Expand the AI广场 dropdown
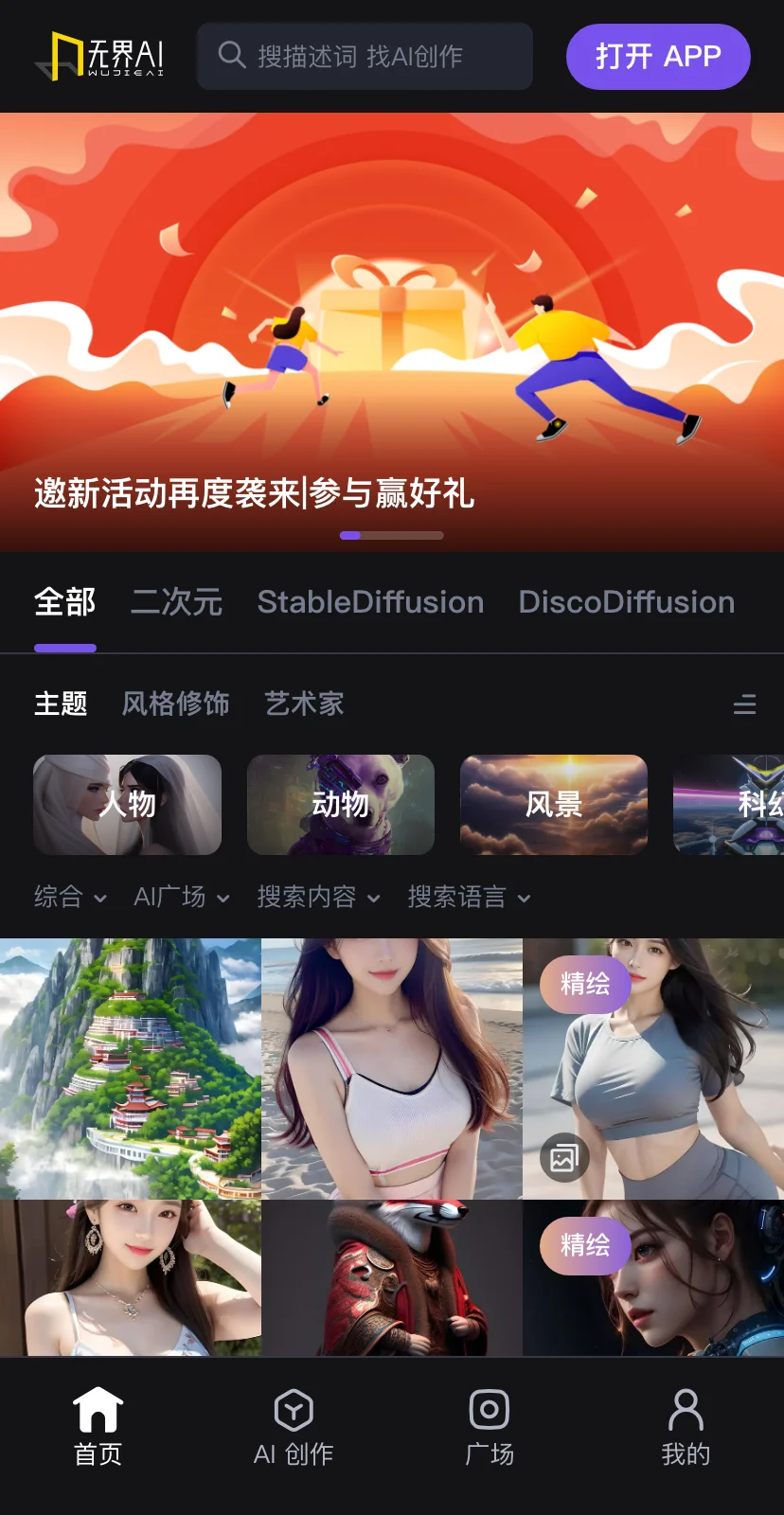The image size is (784, 1515). (x=182, y=897)
